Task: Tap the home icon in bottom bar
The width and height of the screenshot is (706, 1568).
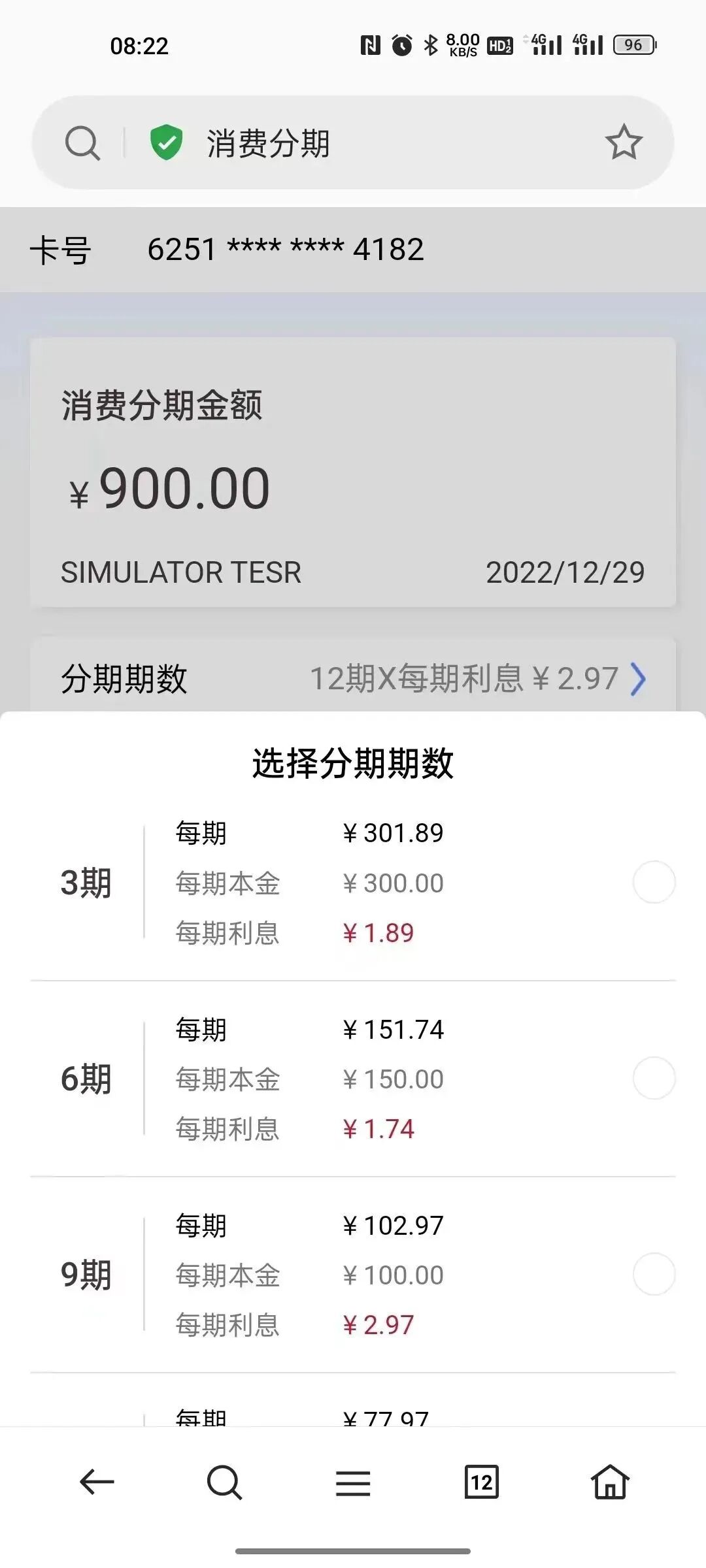Action: pyautogui.click(x=609, y=1481)
